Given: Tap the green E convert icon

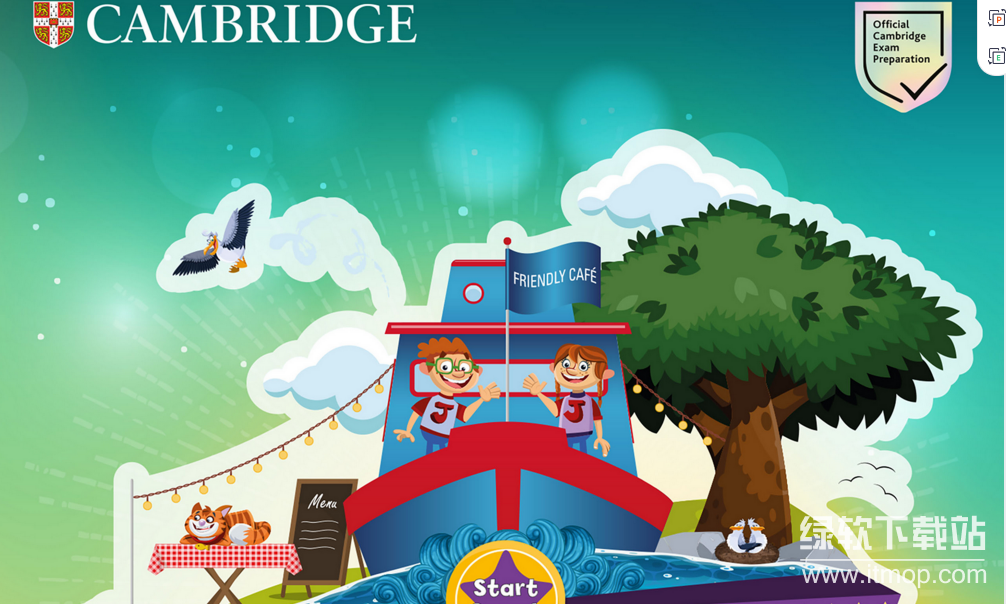Looking at the screenshot, I should pos(996,56).
